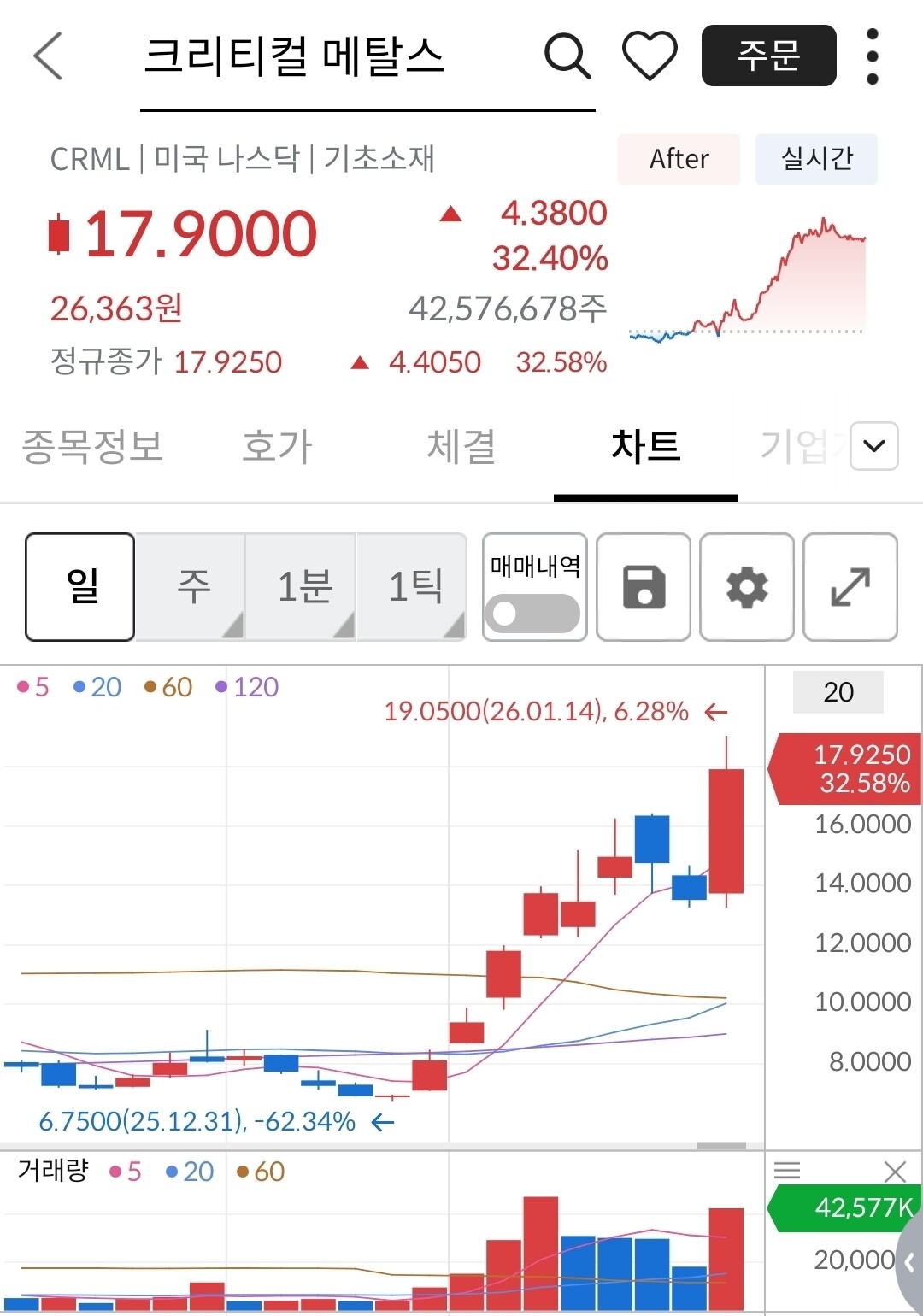Go back using the top arrow
923x1316 pixels.
(x=49, y=56)
